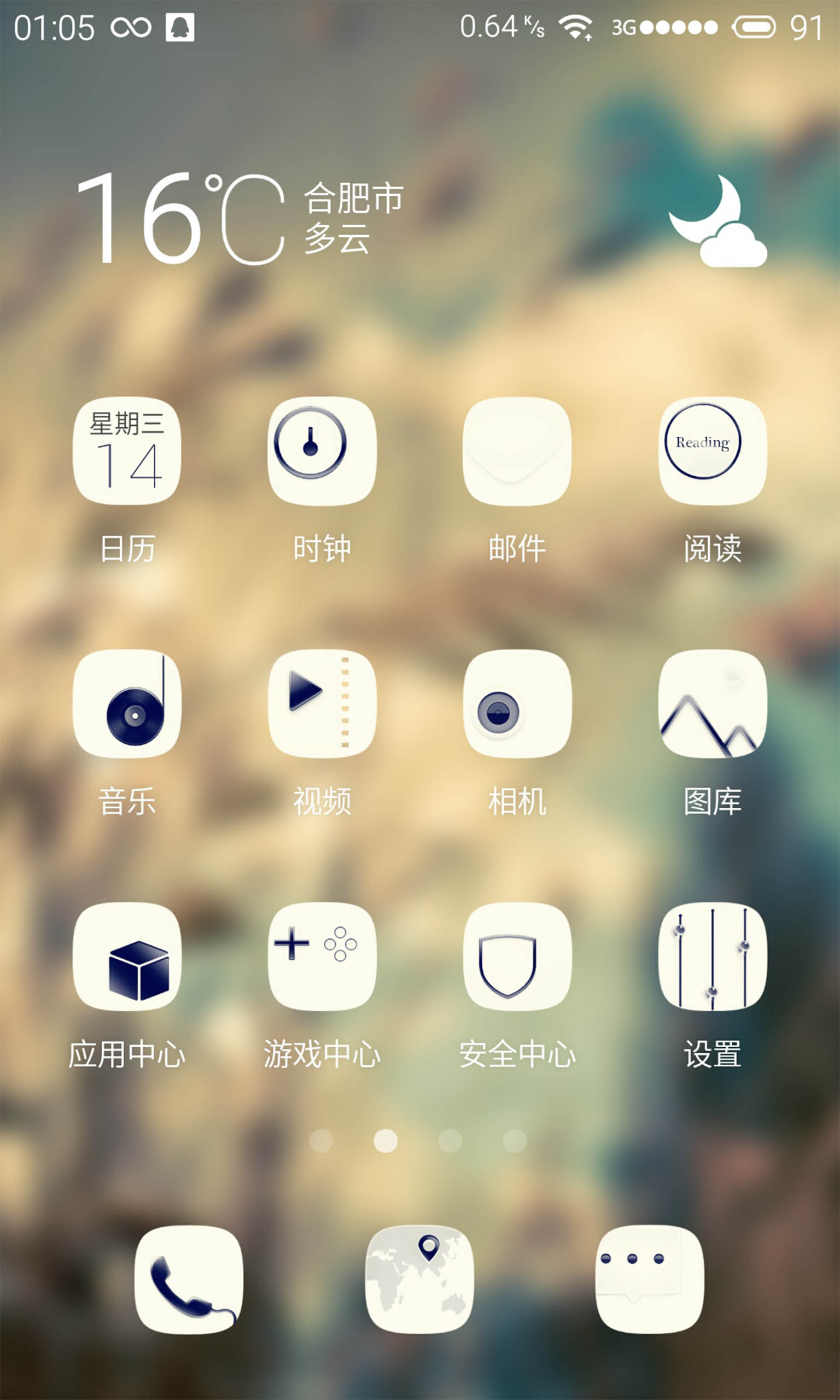840x1400 pixels.
Task: Launch the map app in the dock
Action: click(419, 1280)
